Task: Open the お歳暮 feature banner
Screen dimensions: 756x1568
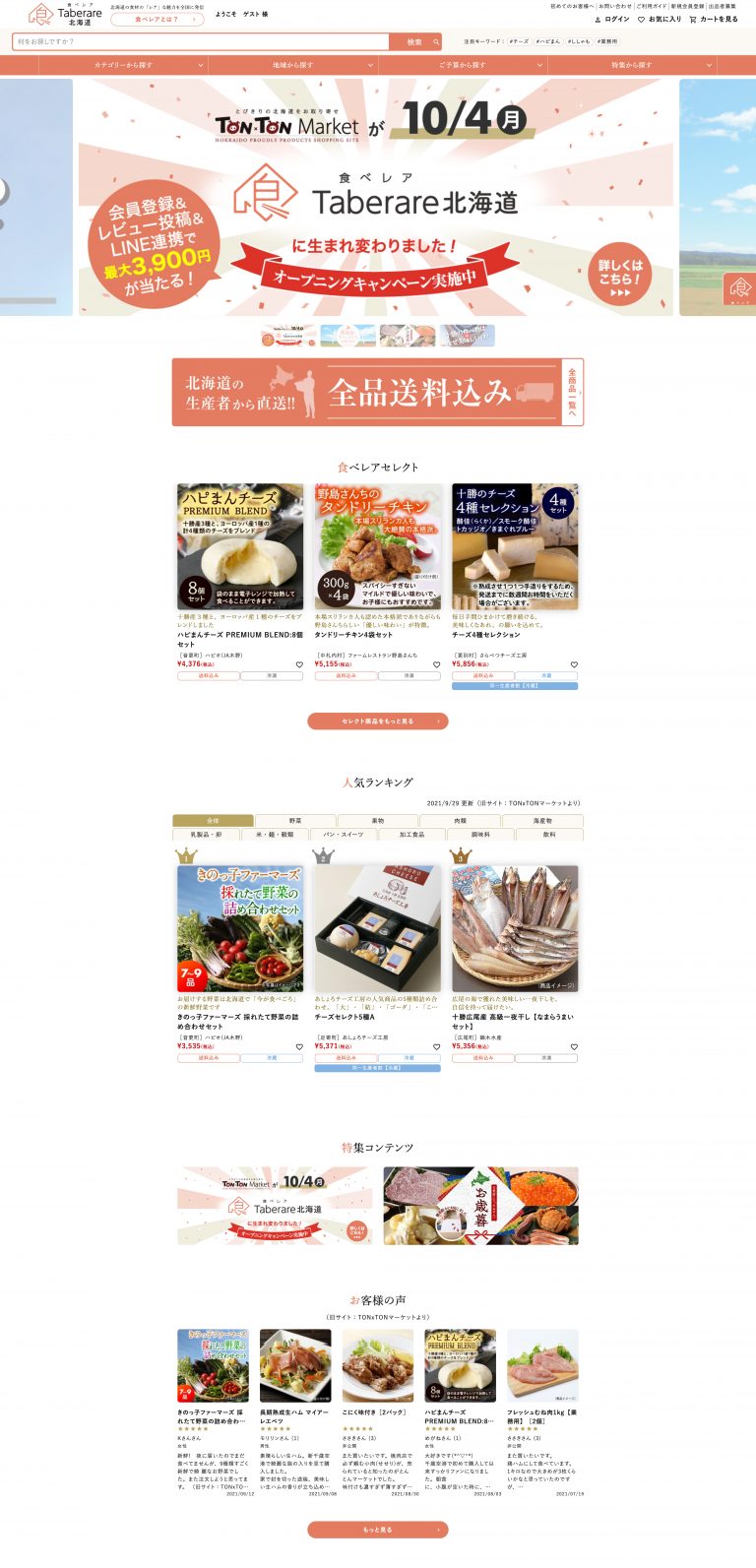Action: 480,1206
